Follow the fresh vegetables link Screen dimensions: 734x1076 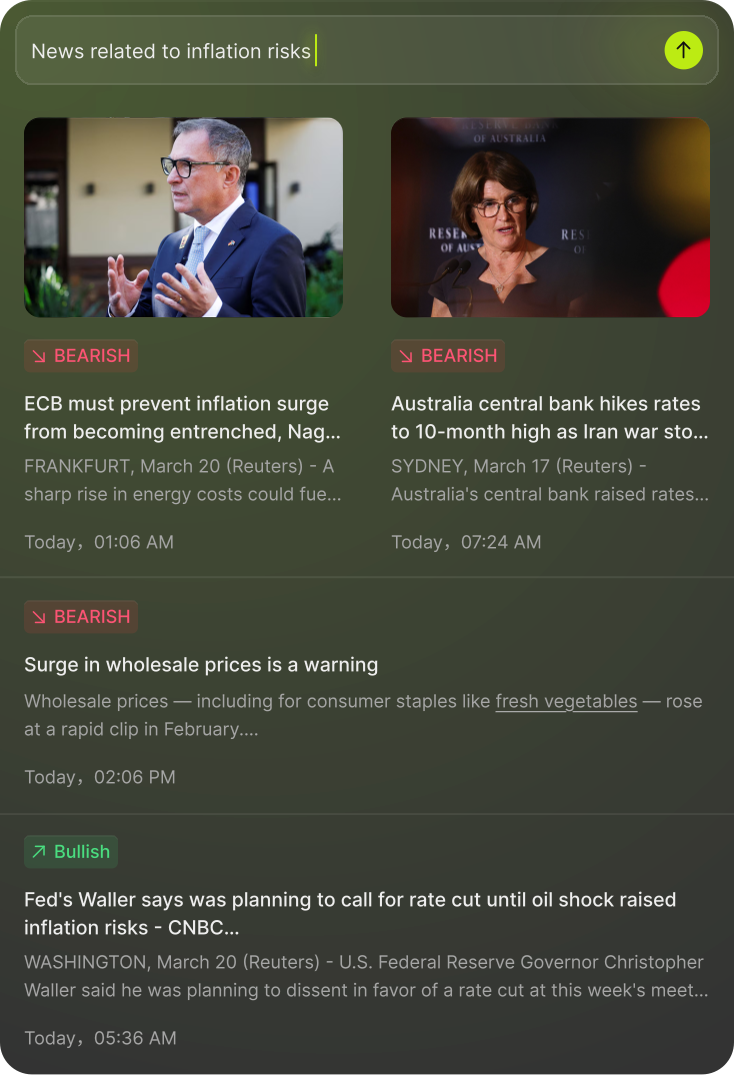point(566,702)
